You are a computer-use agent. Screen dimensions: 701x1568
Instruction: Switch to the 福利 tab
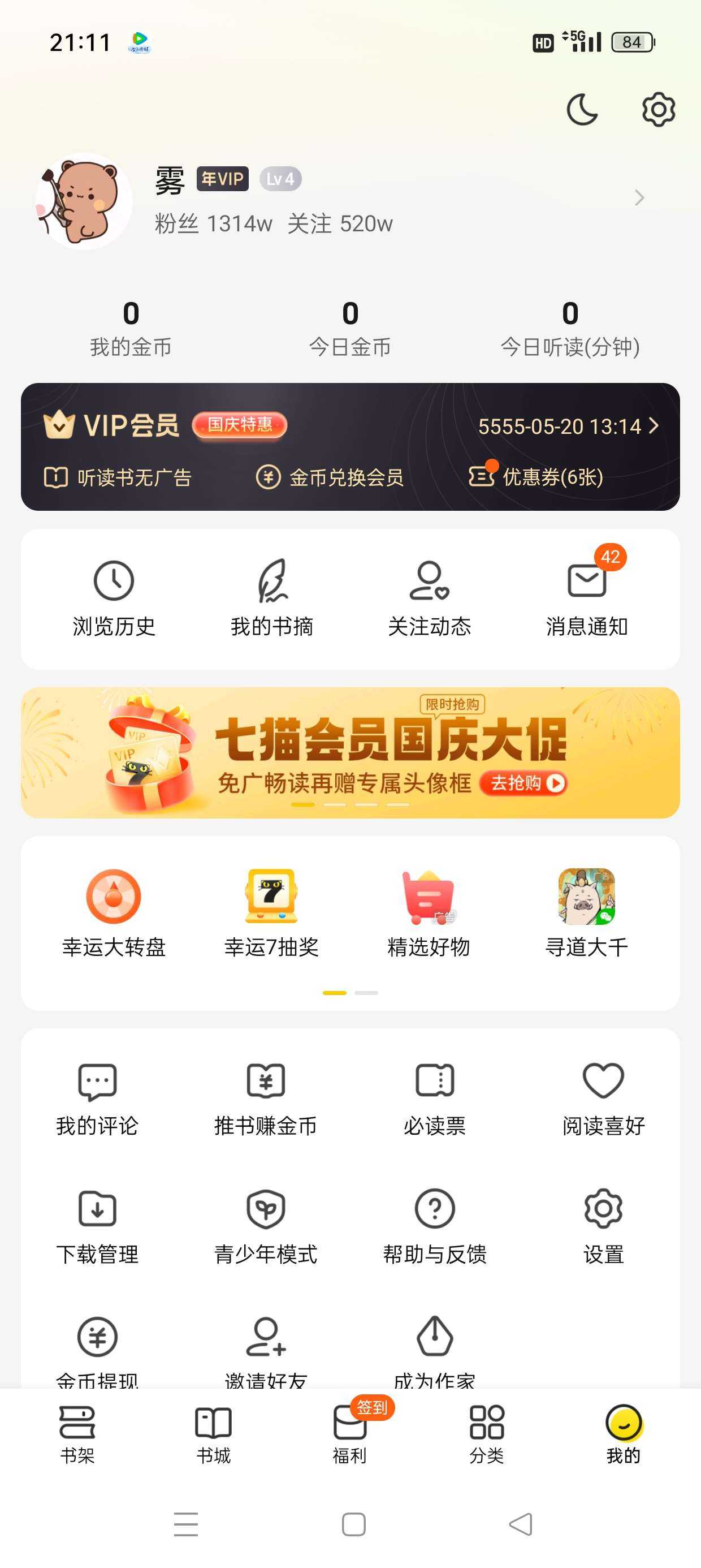350,1434
